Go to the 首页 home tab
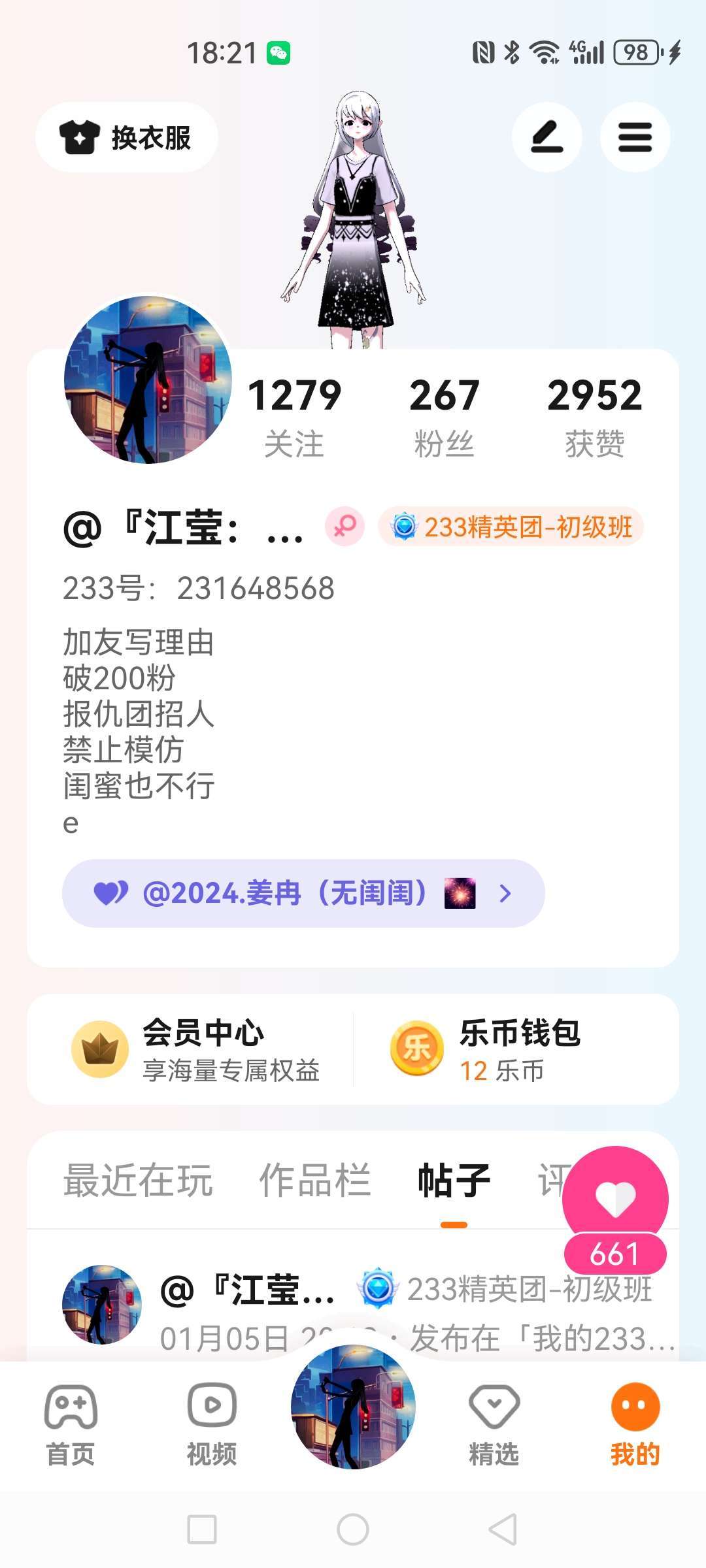Screen dimensions: 706x1568 click(x=71, y=1424)
